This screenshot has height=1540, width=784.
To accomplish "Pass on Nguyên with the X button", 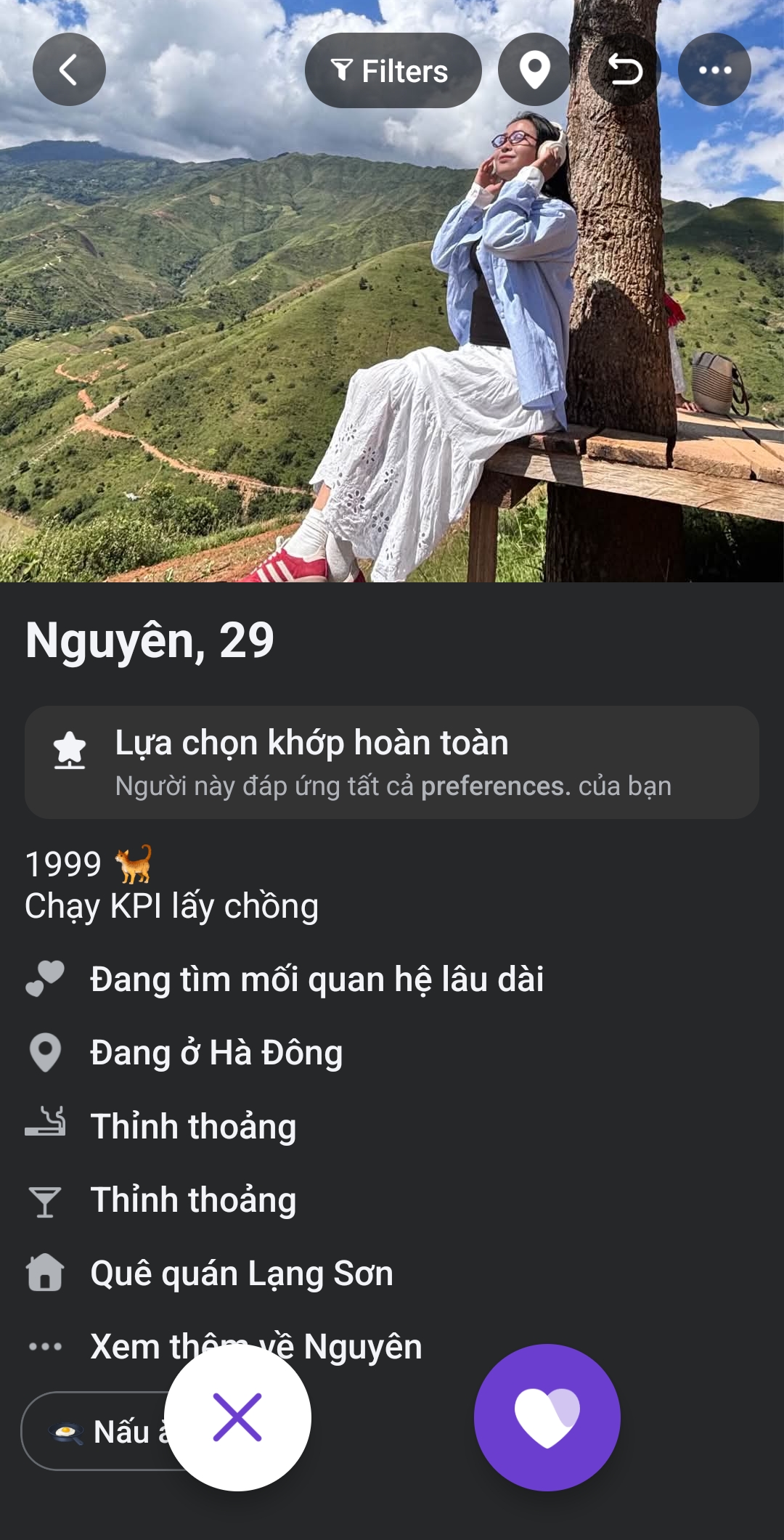I will tap(238, 1417).
